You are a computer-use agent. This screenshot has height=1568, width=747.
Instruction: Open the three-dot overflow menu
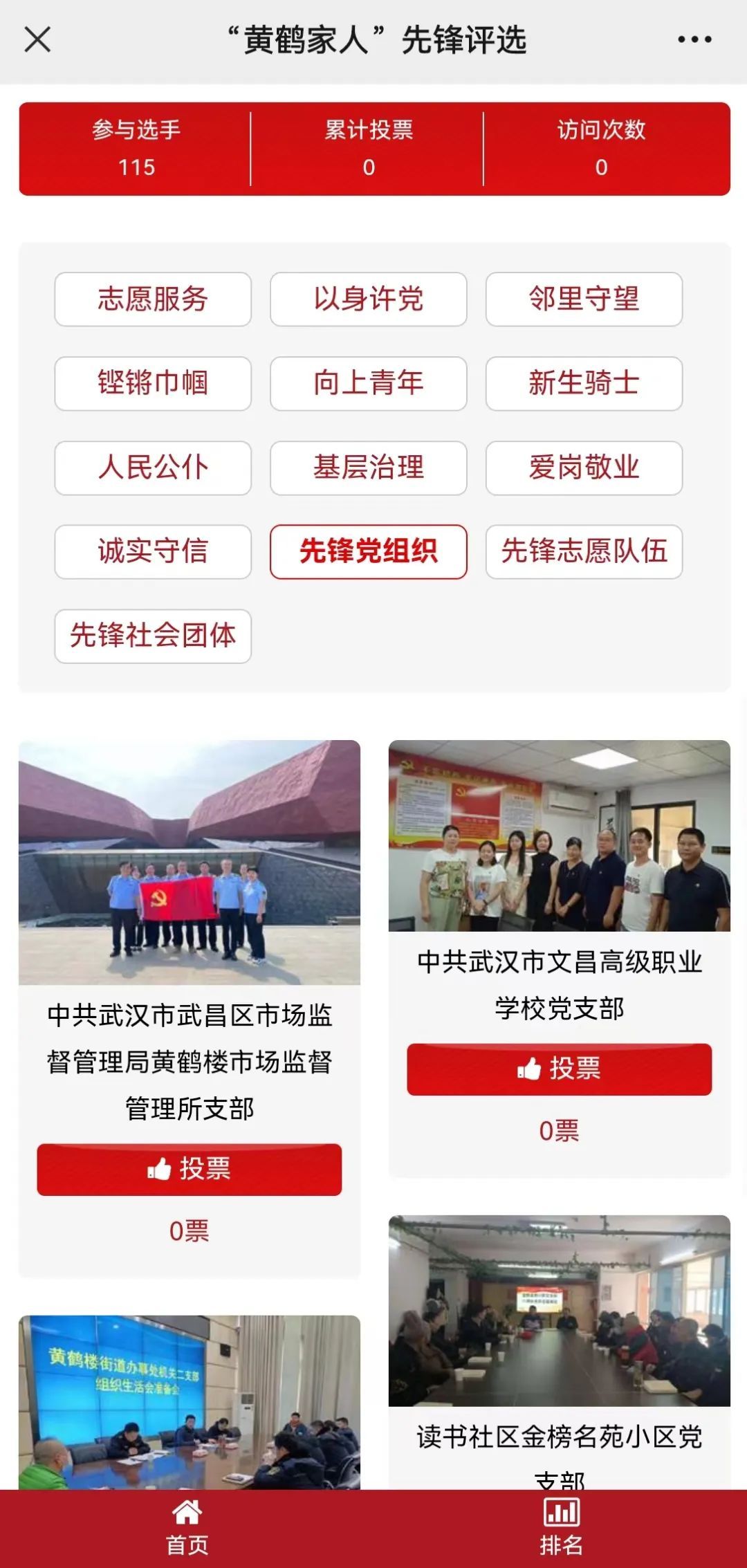[x=694, y=39]
